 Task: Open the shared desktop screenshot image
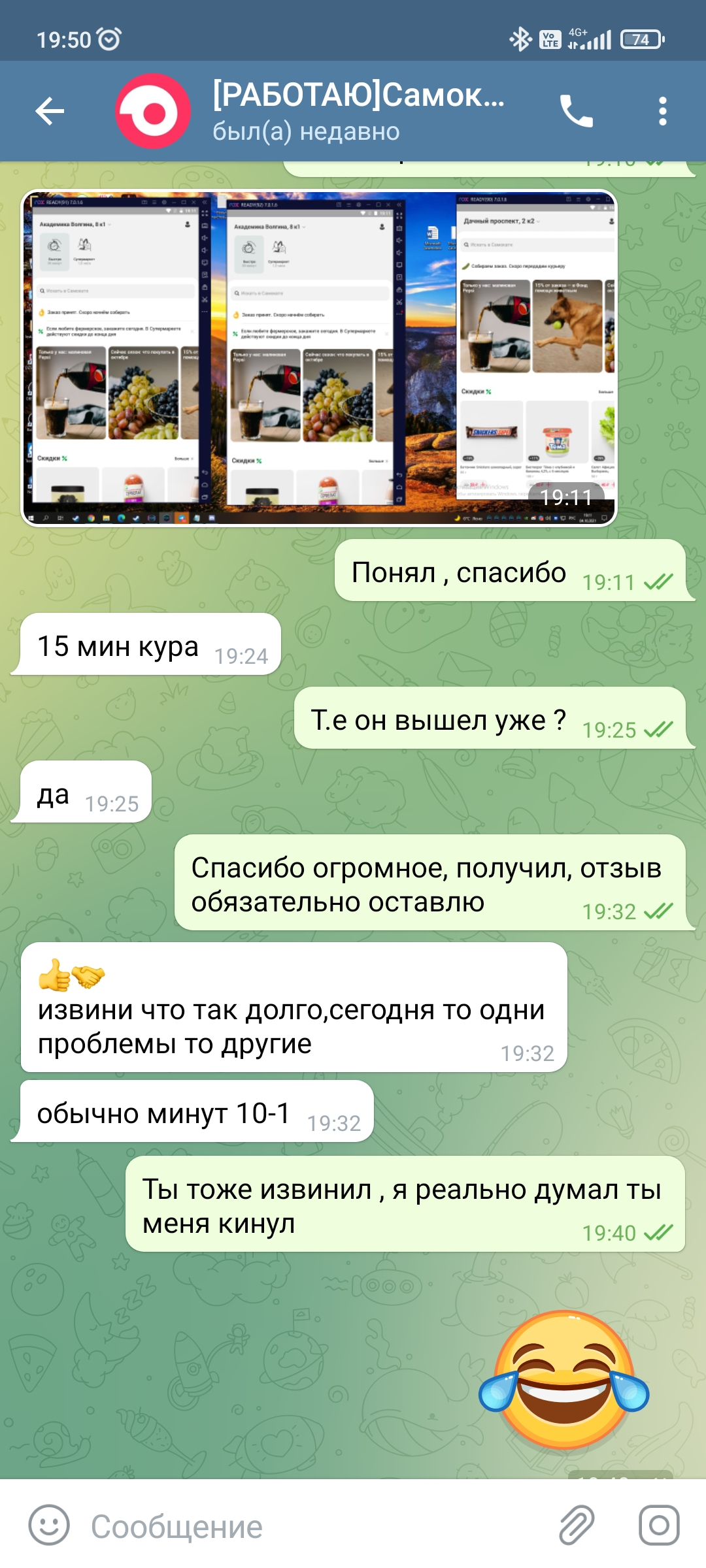(x=319, y=358)
